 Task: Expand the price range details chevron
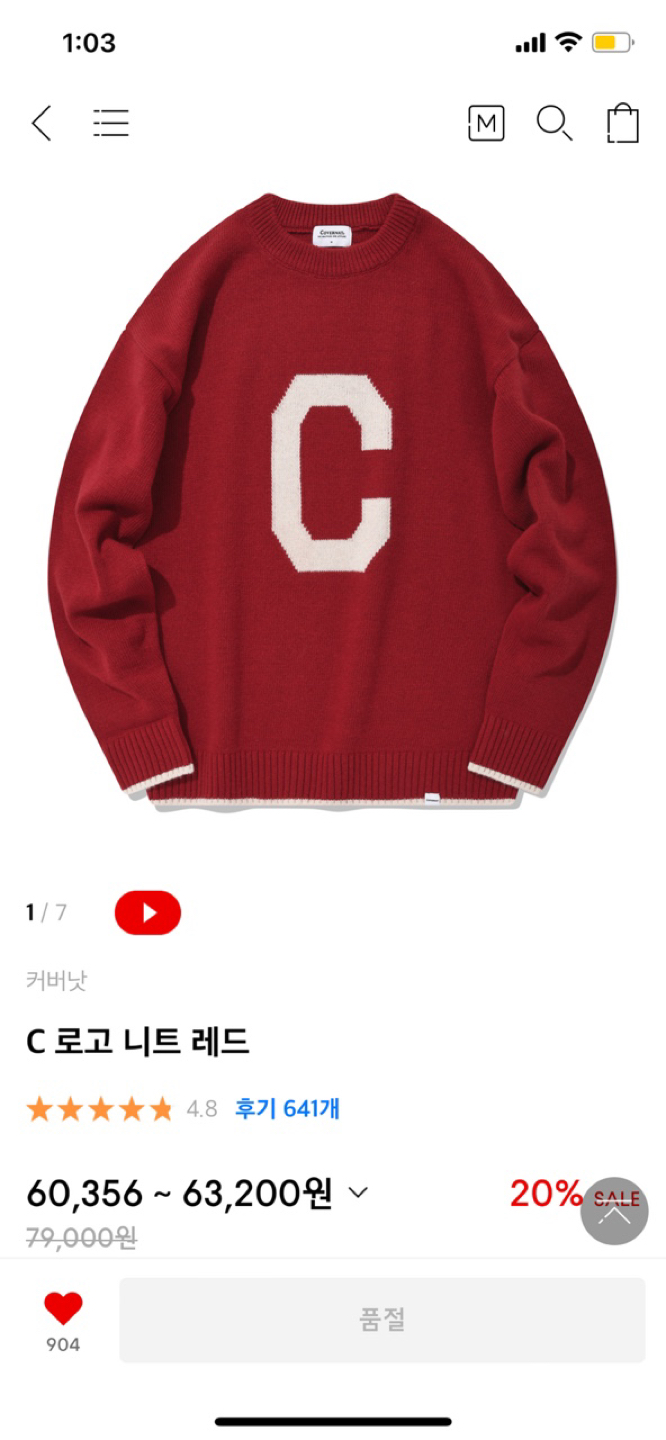pos(358,1192)
